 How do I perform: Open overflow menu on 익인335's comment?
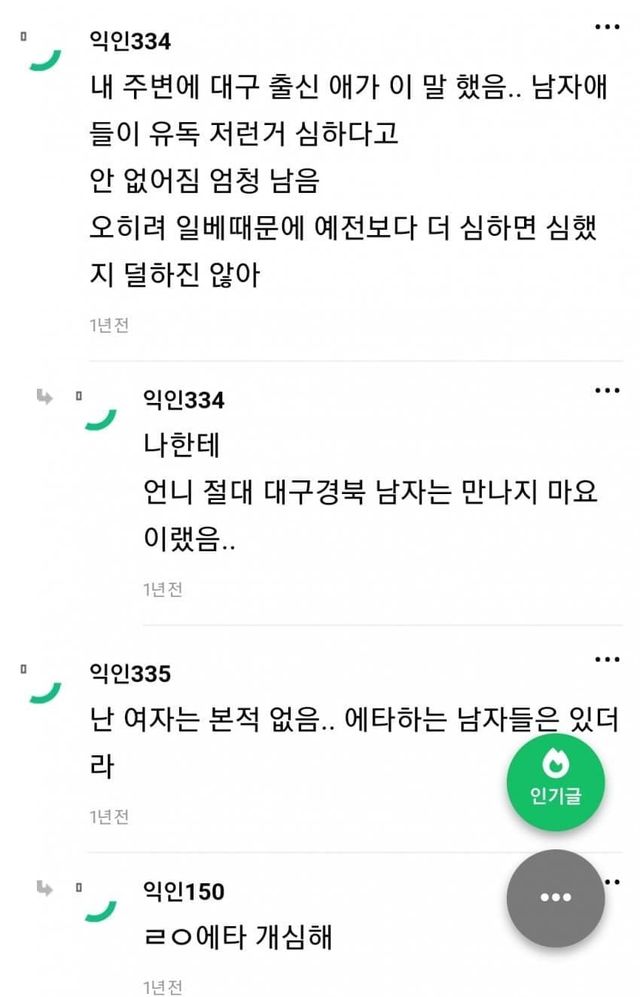[x=607, y=660]
